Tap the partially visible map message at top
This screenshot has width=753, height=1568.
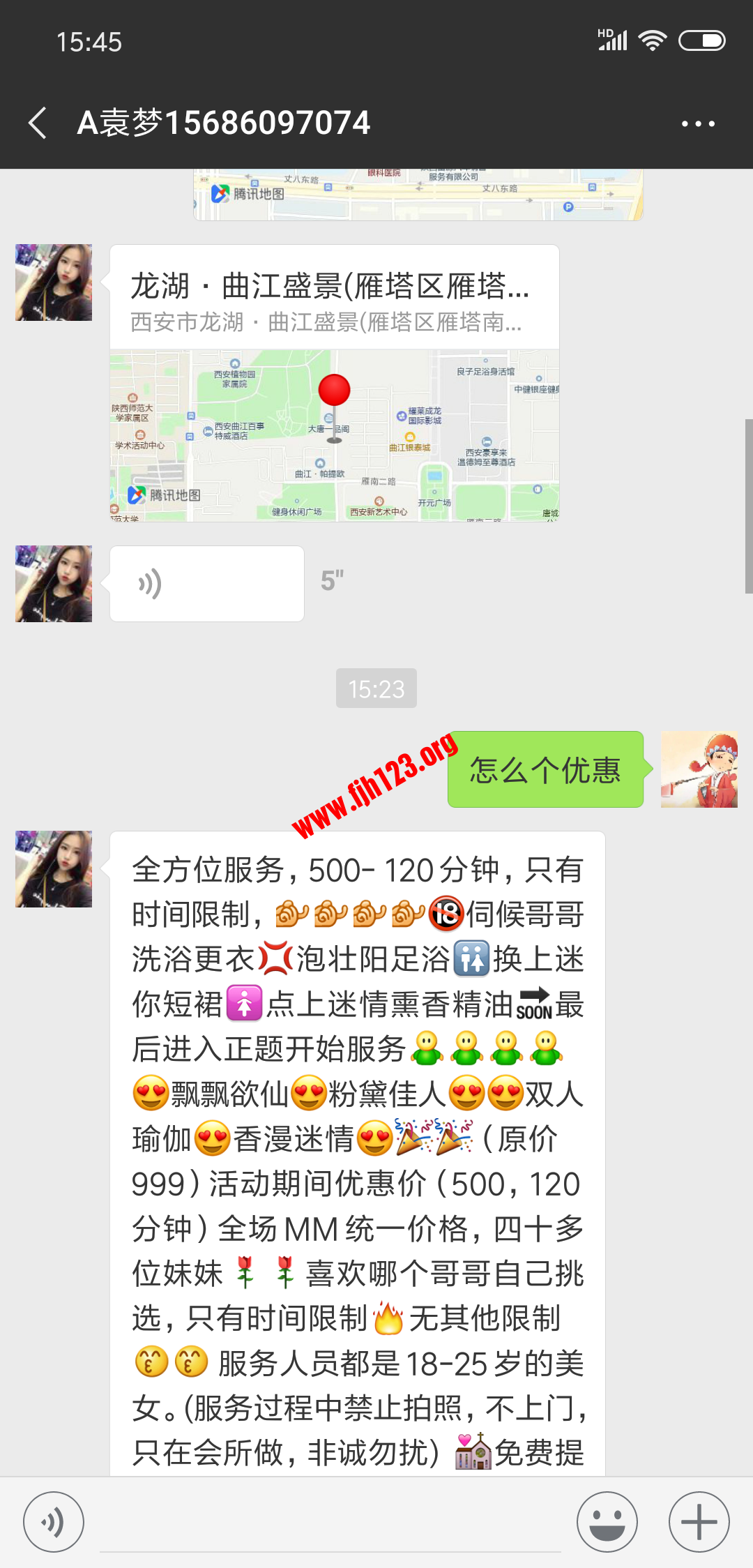[x=418, y=192]
